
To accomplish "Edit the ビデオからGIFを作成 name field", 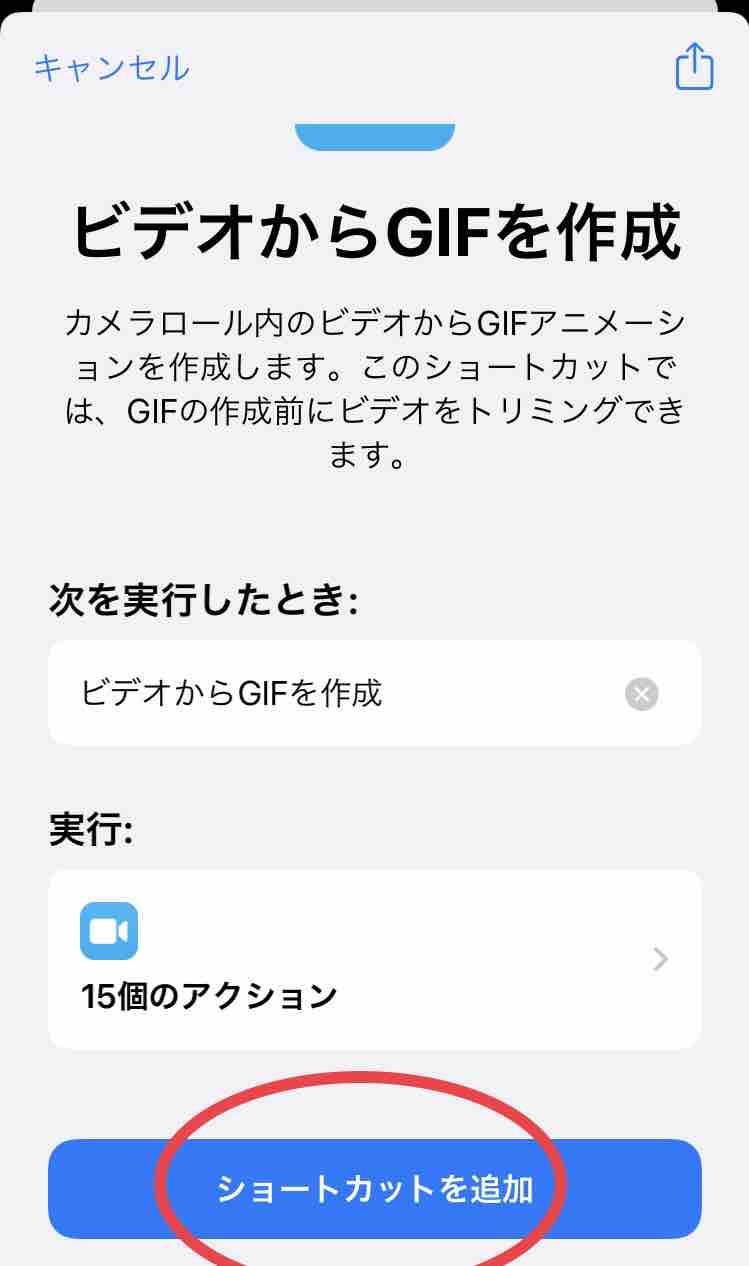I will tap(330, 693).
